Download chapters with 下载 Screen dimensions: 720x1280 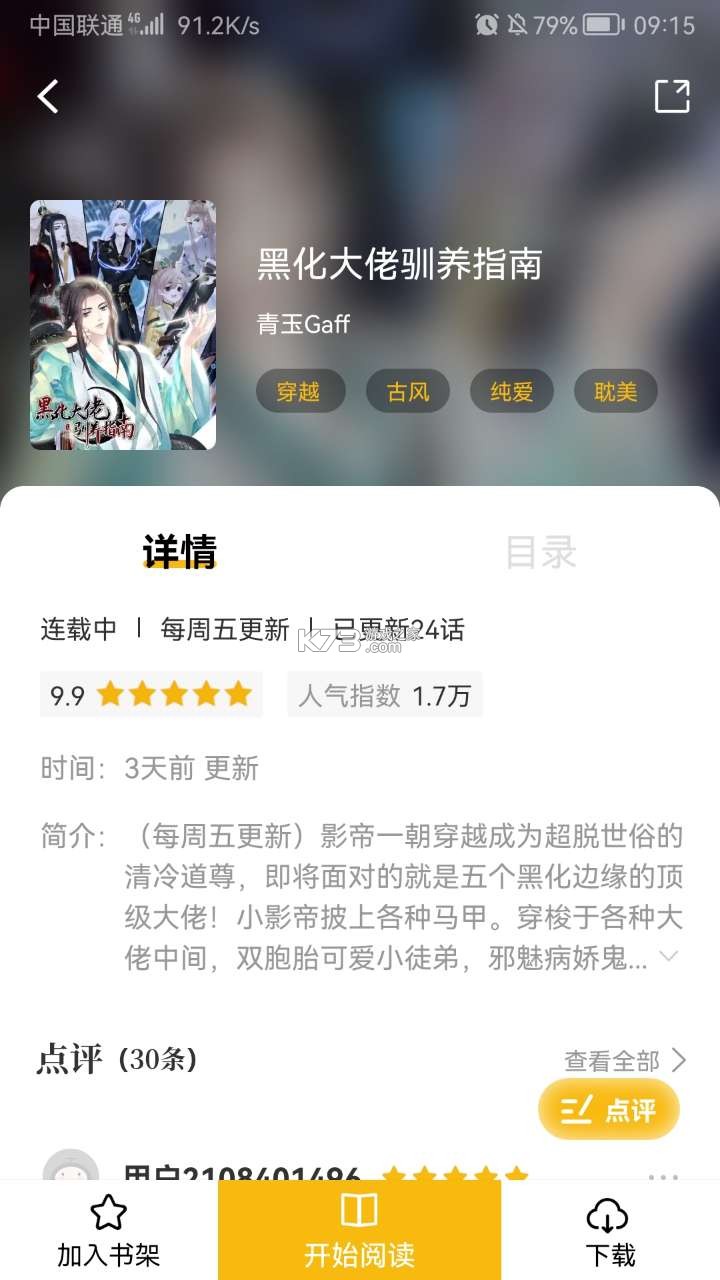pyautogui.click(x=609, y=1232)
